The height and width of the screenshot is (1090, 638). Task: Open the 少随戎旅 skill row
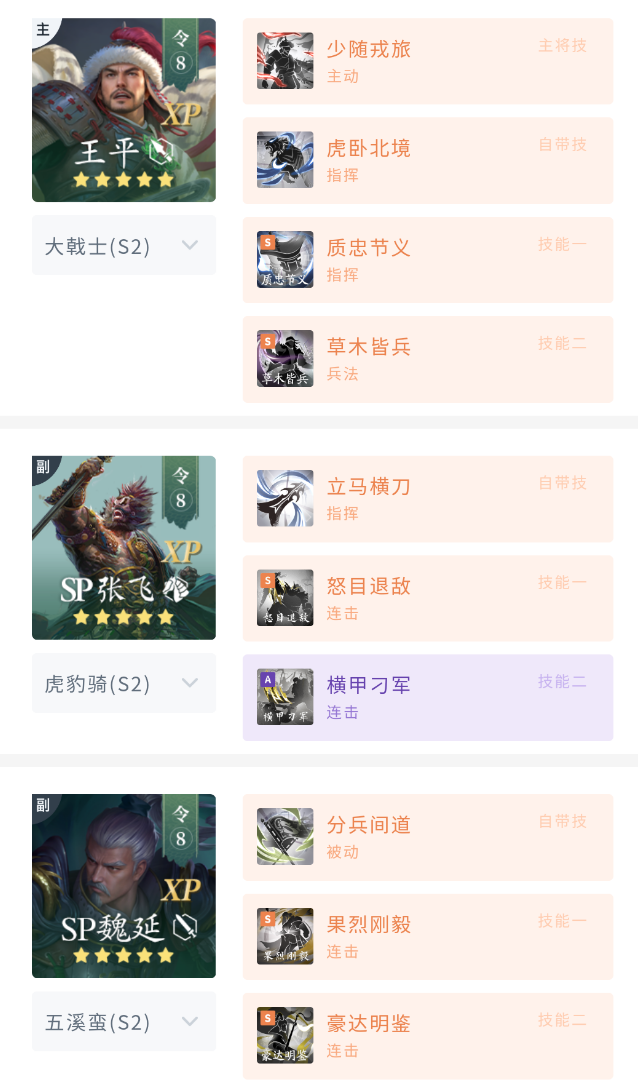click(427, 61)
